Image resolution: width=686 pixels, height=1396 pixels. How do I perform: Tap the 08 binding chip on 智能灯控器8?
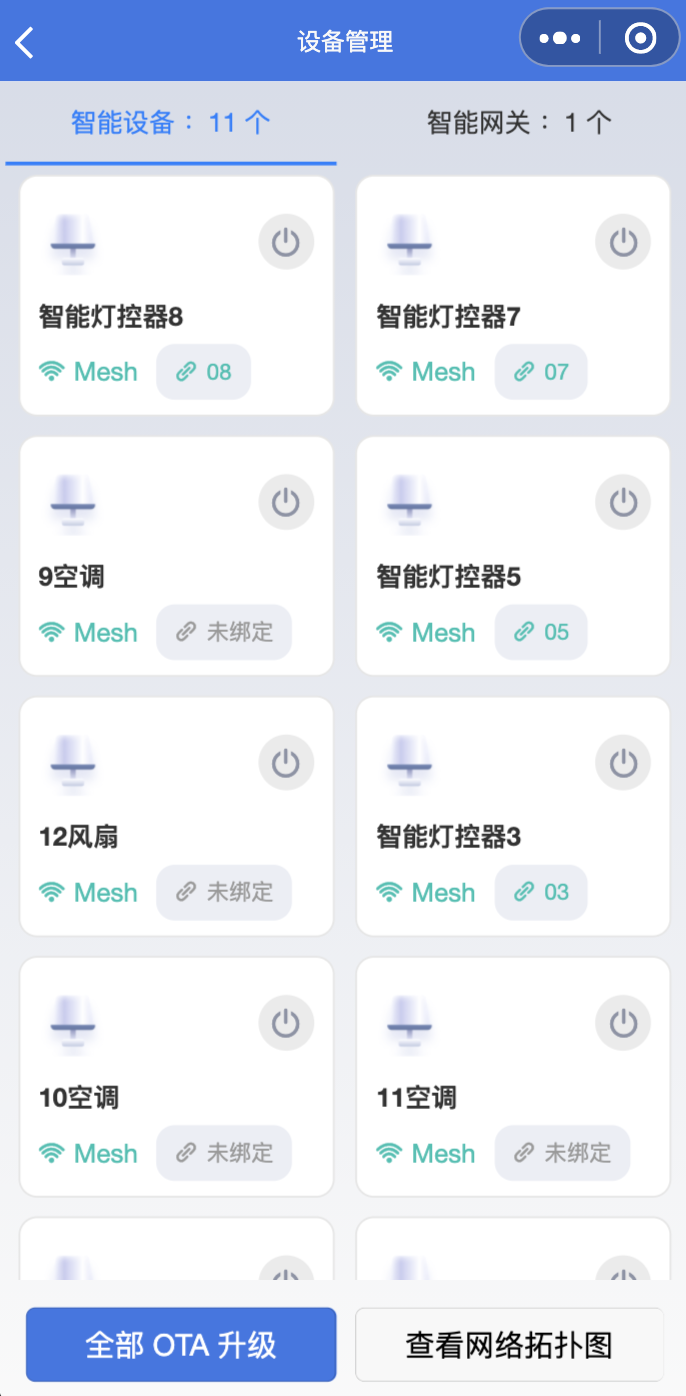pyautogui.click(x=204, y=372)
